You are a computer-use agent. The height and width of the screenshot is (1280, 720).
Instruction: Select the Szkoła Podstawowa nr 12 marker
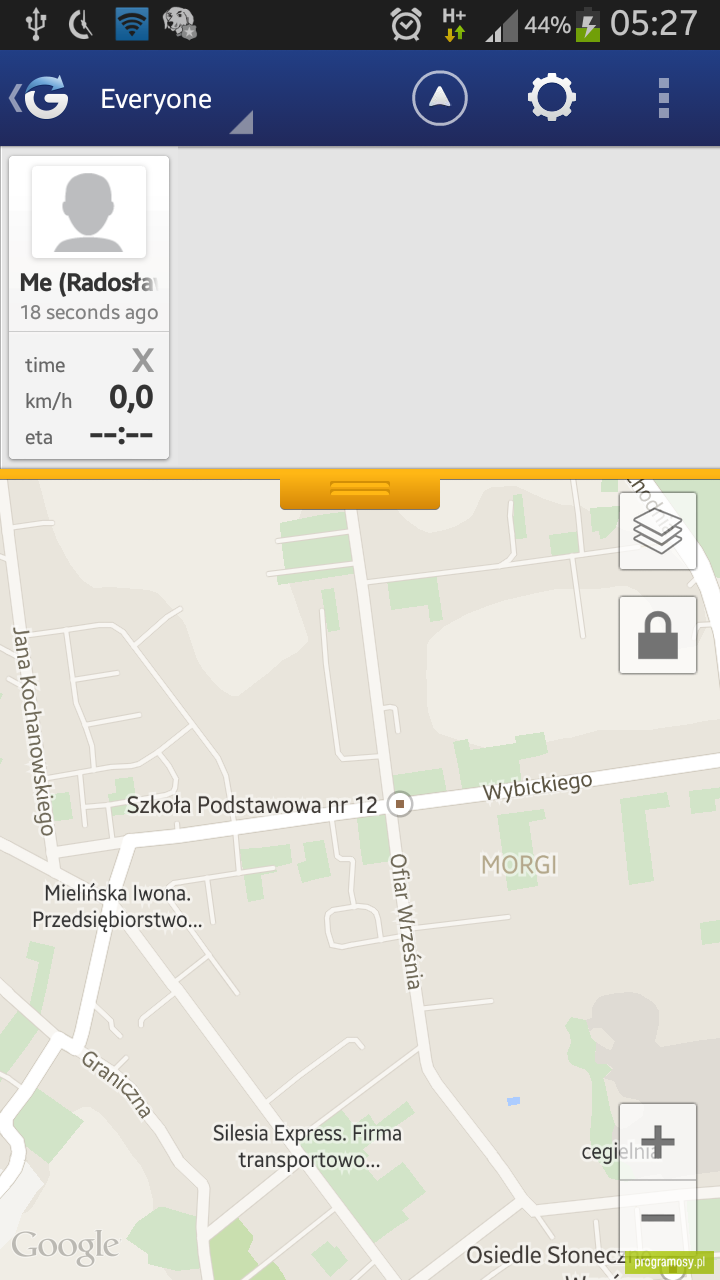400,804
